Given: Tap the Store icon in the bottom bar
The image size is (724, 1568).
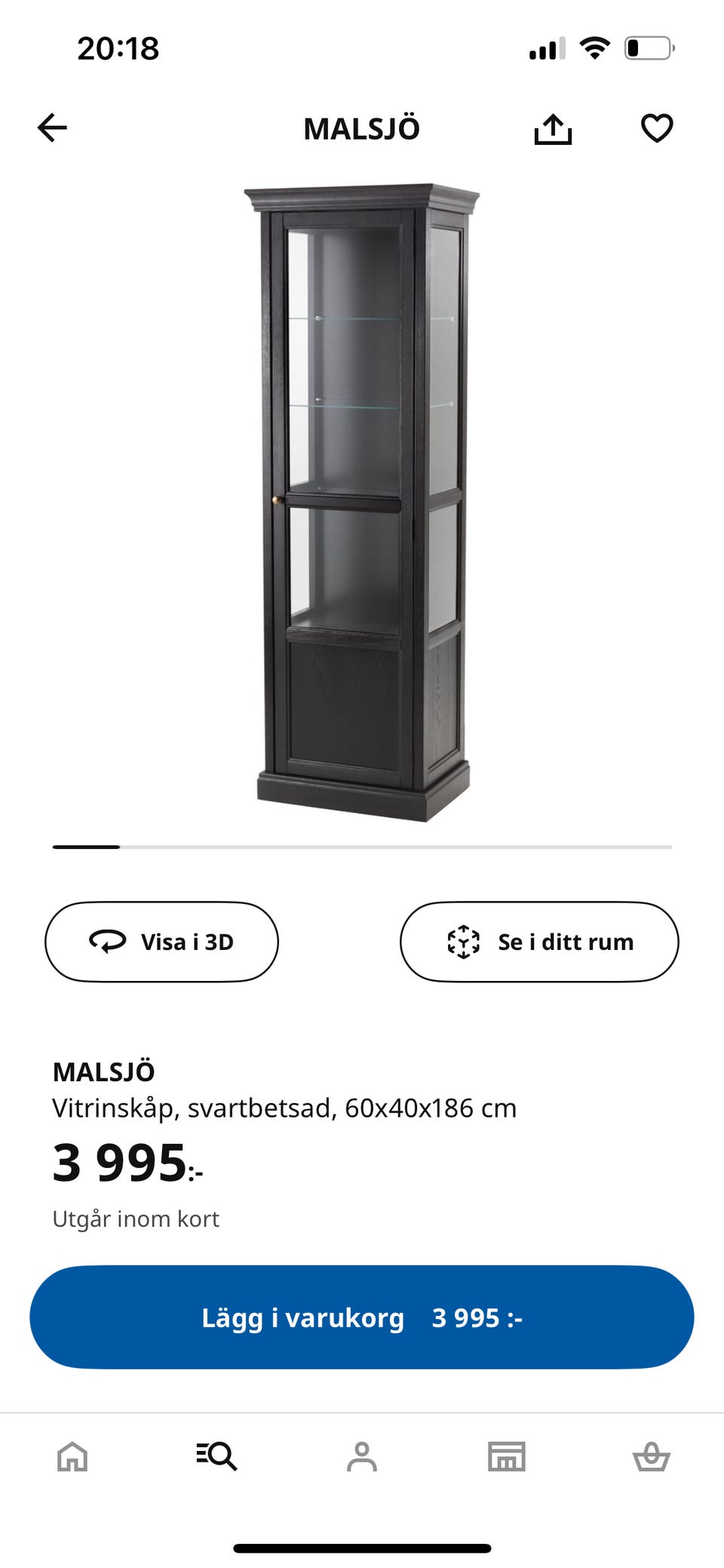Looking at the screenshot, I should tap(507, 1456).
